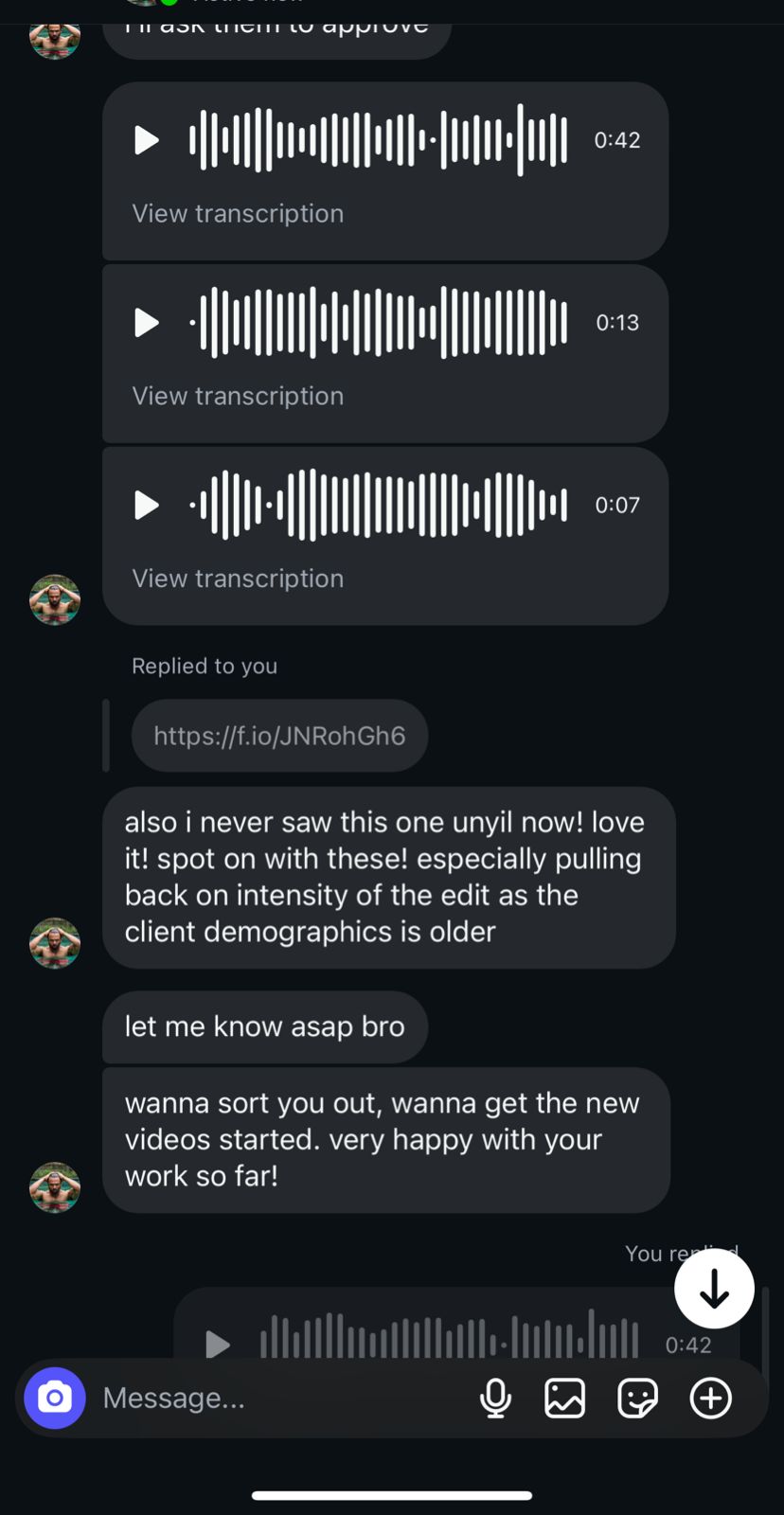View transcription of the 0:42 voice message

238,214
